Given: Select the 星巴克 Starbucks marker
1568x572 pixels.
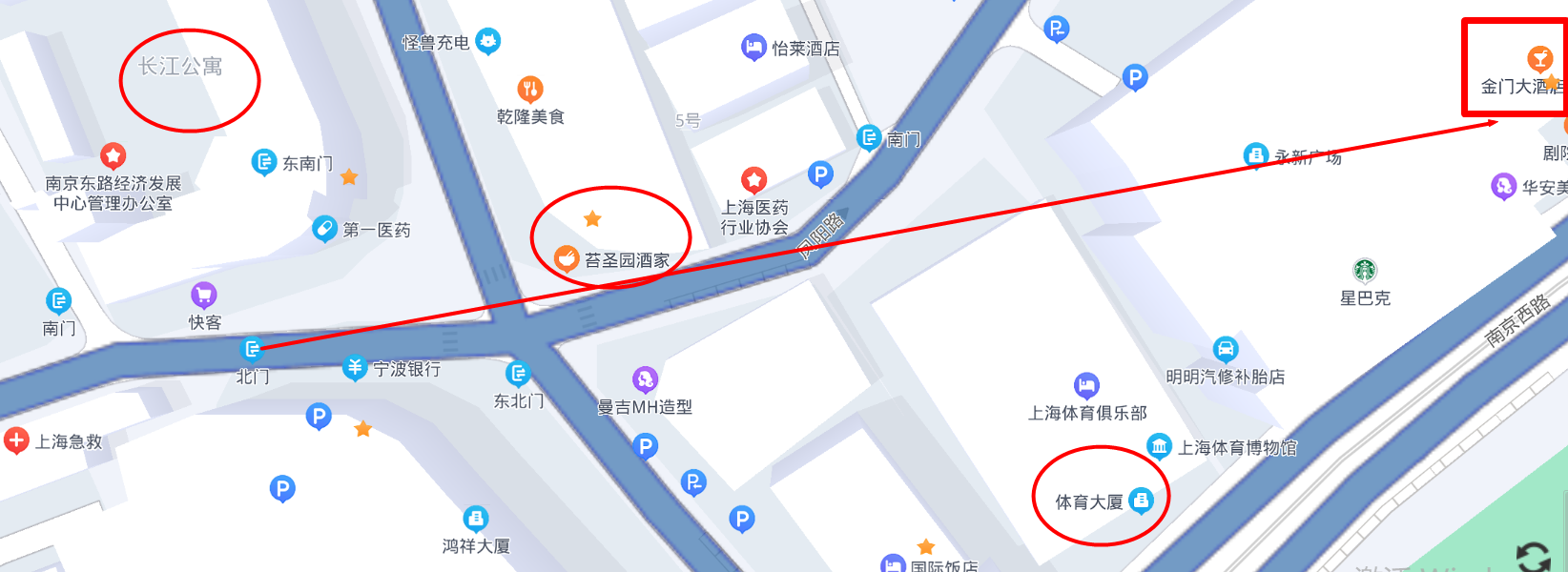Looking at the screenshot, I should coord(1365,271).
